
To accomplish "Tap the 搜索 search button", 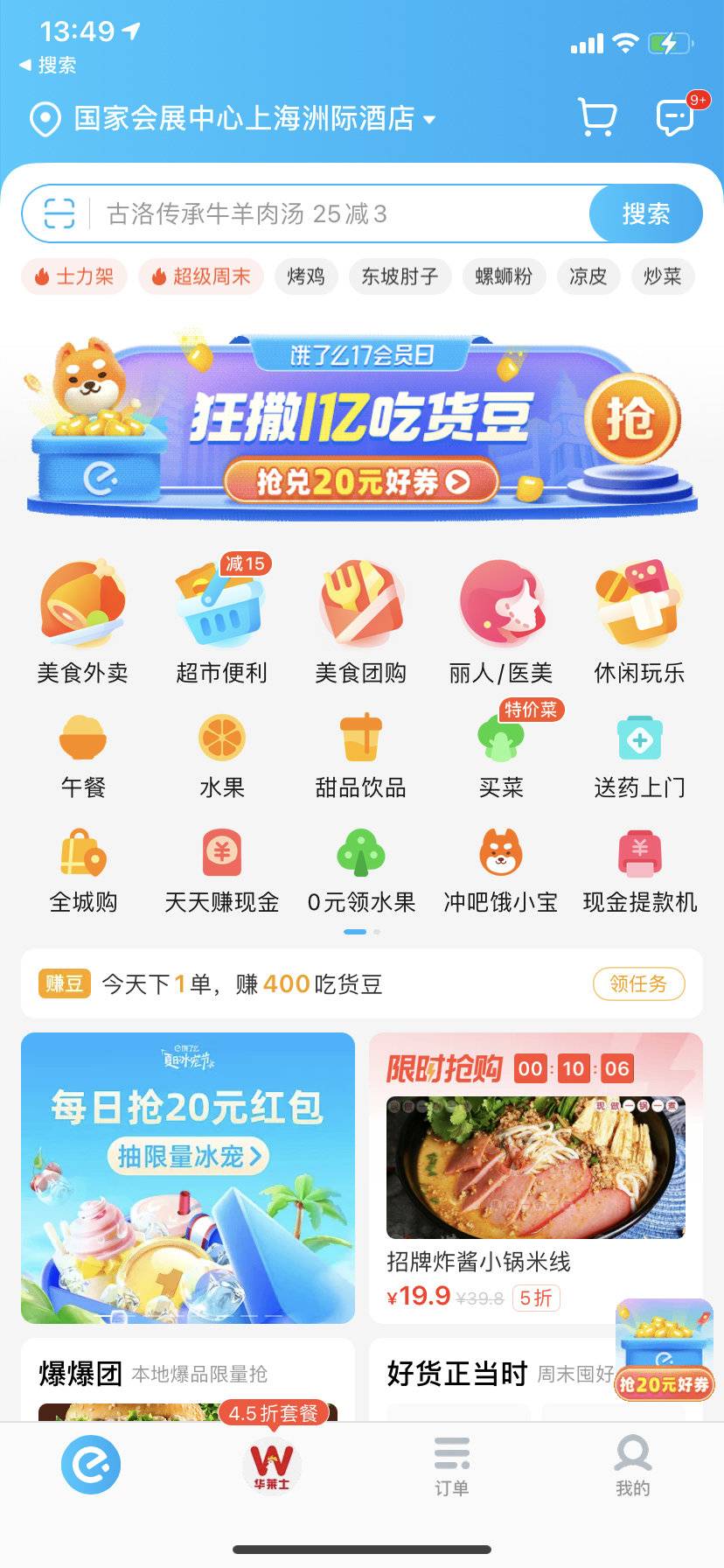I will click(645, 213).
